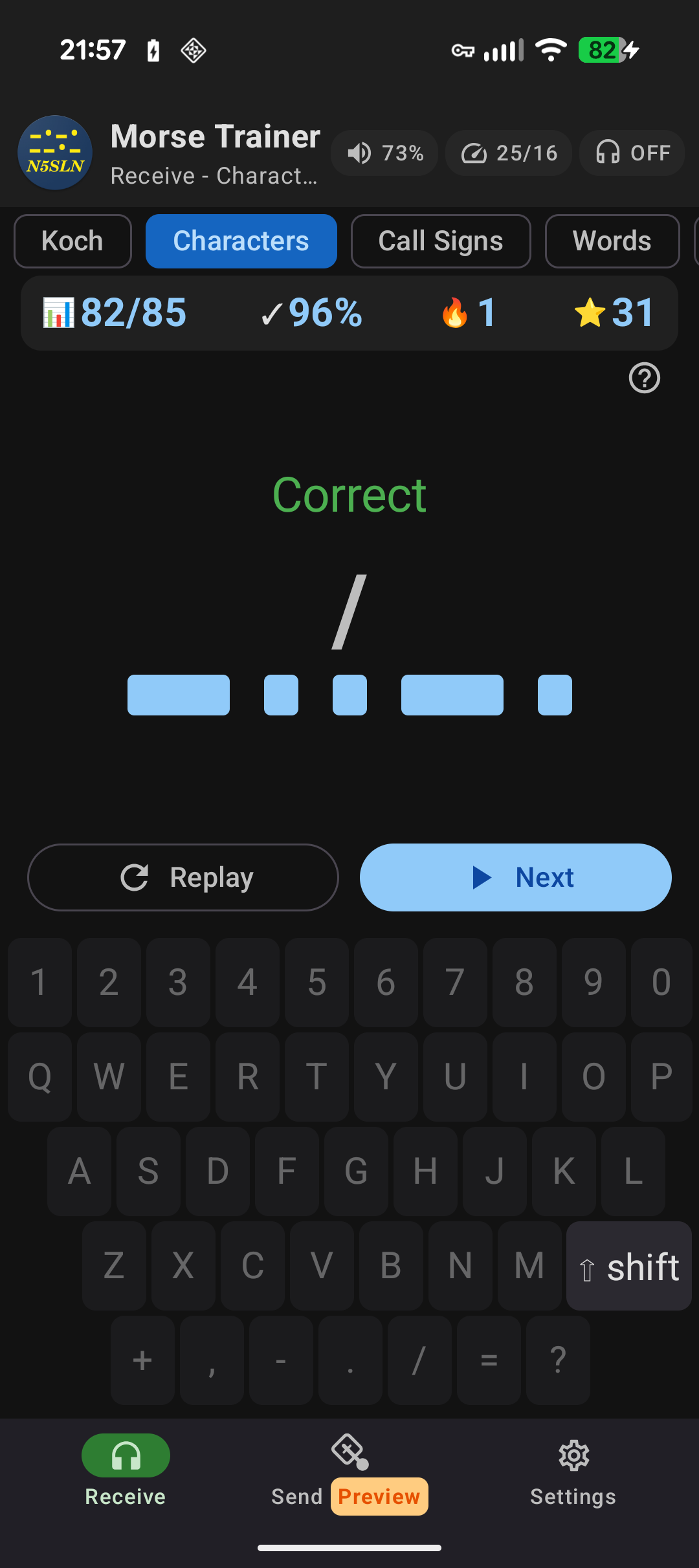This screenshot has width=699, height=1568.
Task: Toggle the headphones OFF button
Action: tap(632, 153)
